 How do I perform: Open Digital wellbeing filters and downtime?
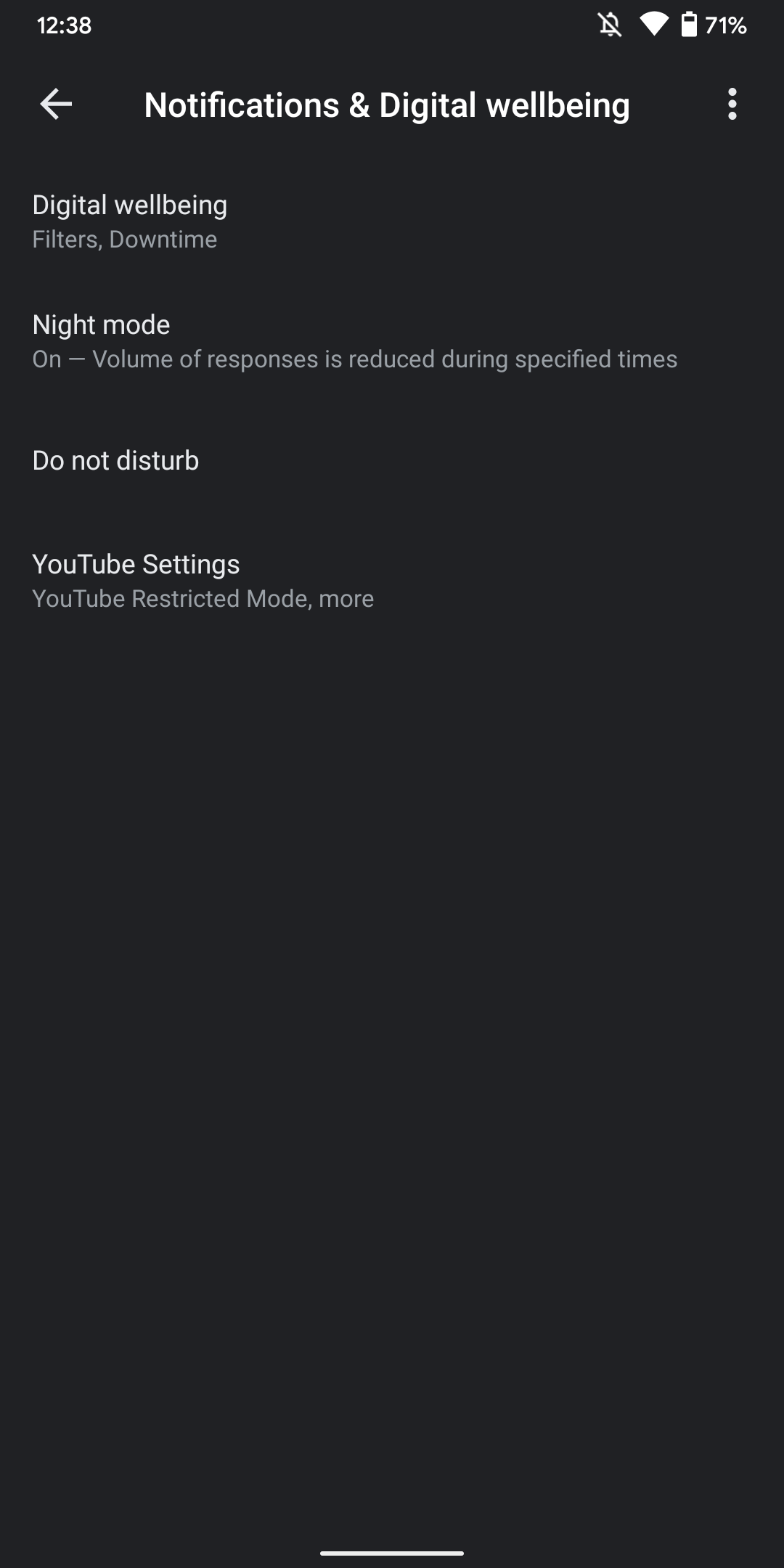click(131, 221)
